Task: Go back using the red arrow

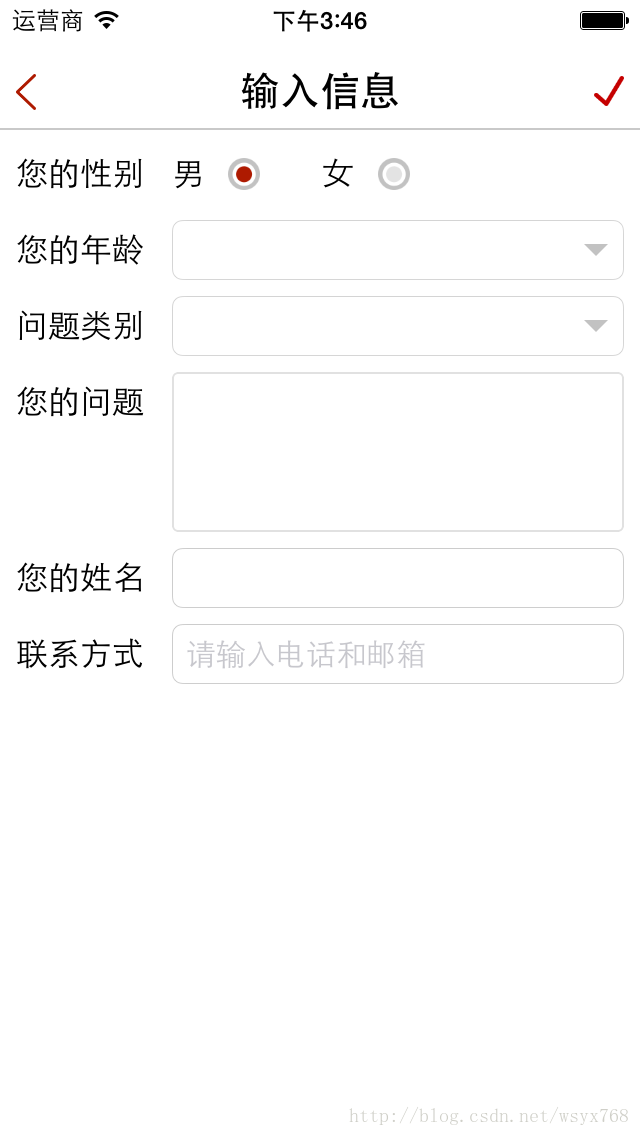Action: (x=26, y=92)
